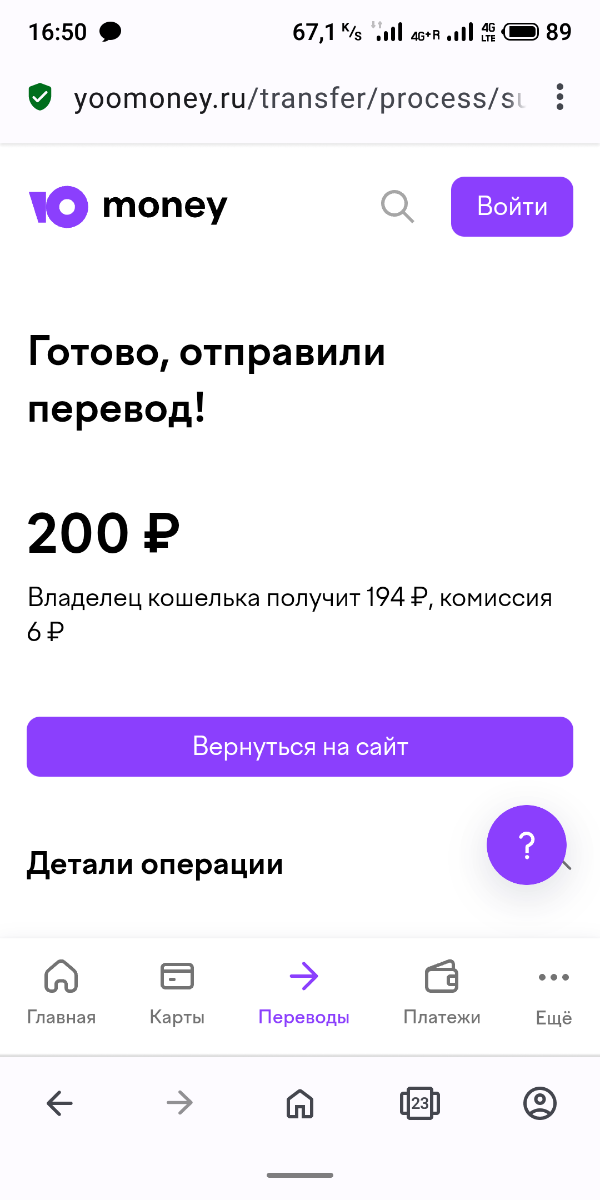Viewport: 600px width, 1200px height.
Task: Open the search magnifier icon
Action: tap(397, 207)
